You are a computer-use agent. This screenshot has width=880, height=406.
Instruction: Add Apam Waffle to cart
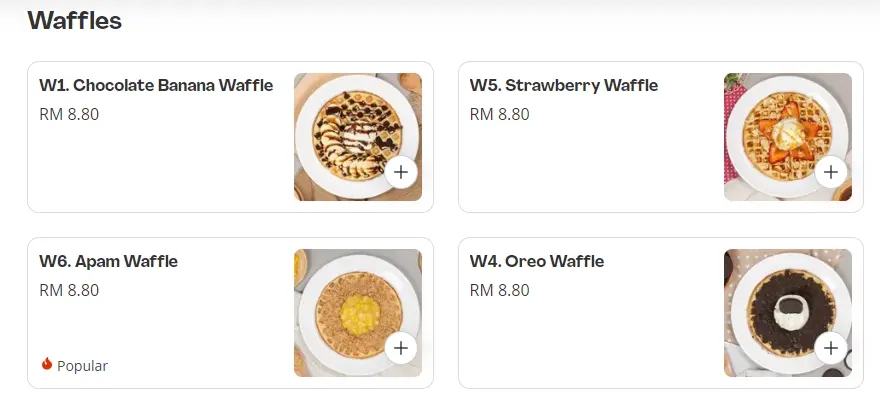point(400,348)
